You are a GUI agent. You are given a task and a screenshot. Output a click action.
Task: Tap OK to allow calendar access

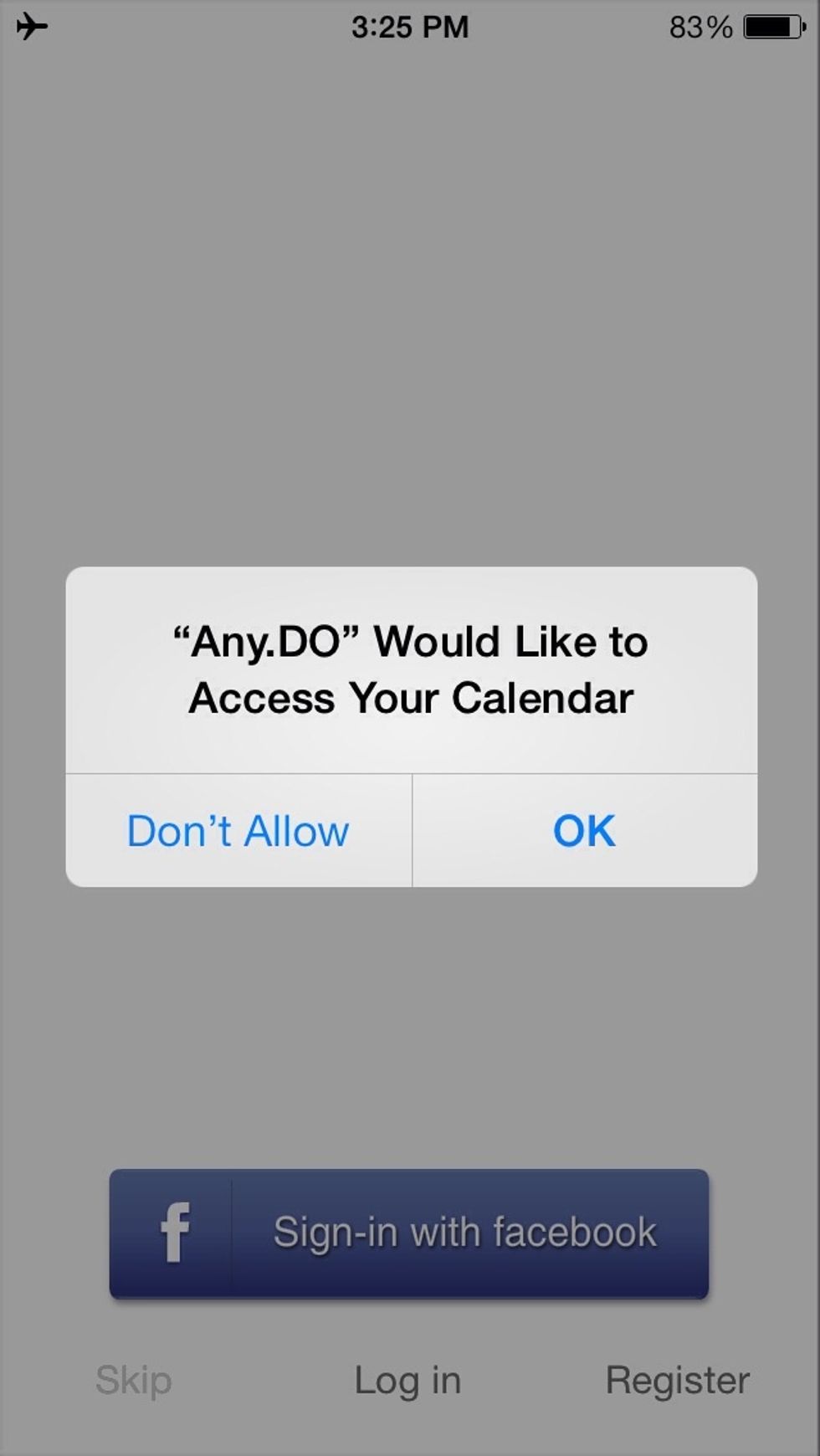click(x=584, y=830)
